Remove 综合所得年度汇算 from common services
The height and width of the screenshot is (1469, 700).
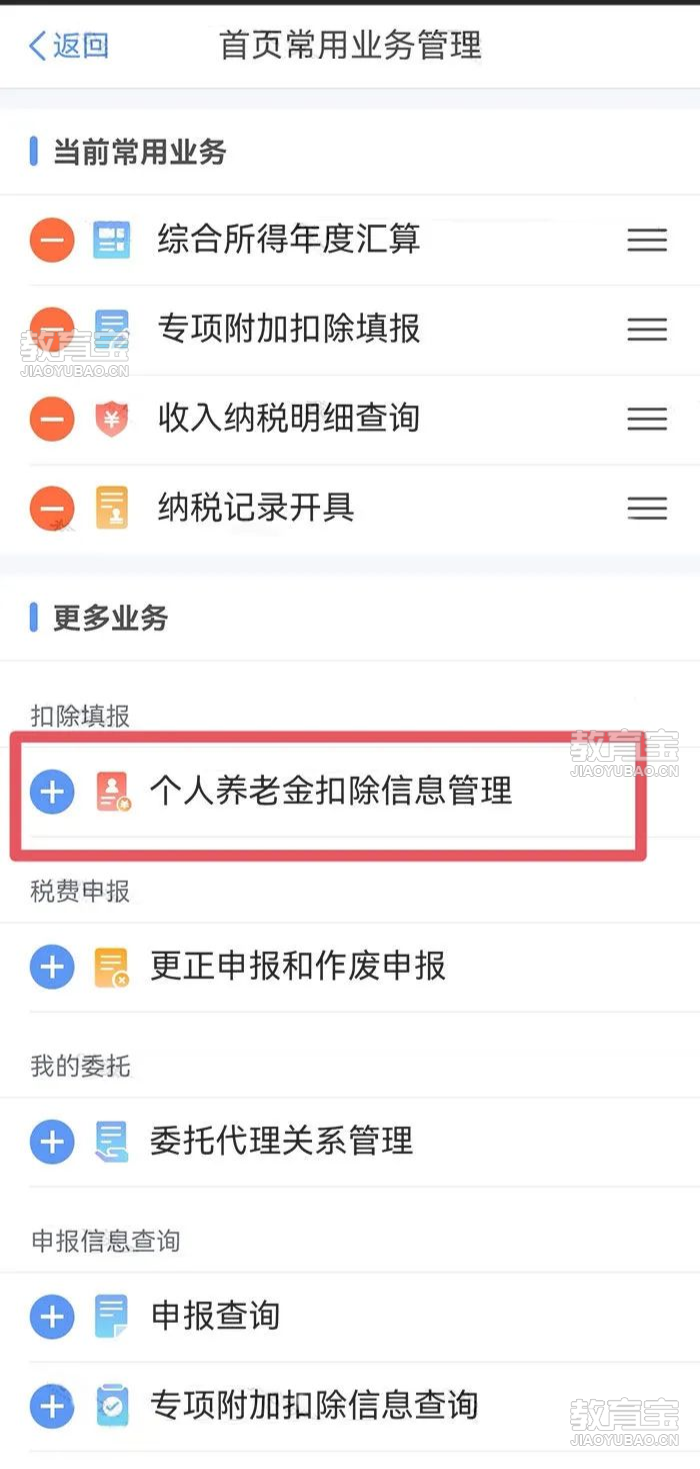52,240
